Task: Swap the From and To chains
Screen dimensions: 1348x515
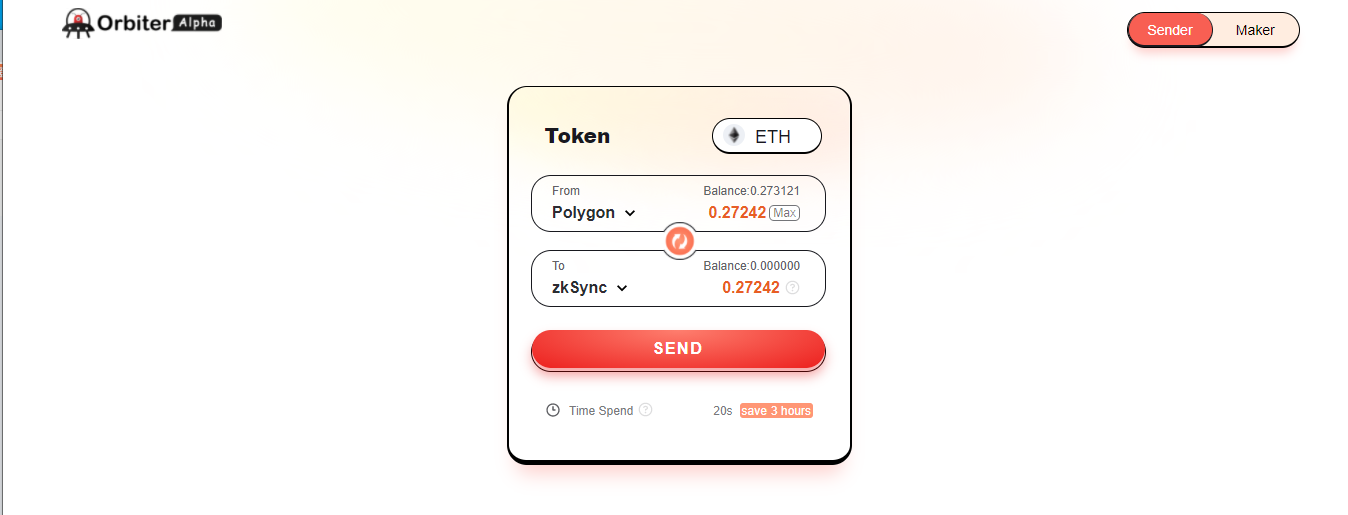Action: click(679, 241)
